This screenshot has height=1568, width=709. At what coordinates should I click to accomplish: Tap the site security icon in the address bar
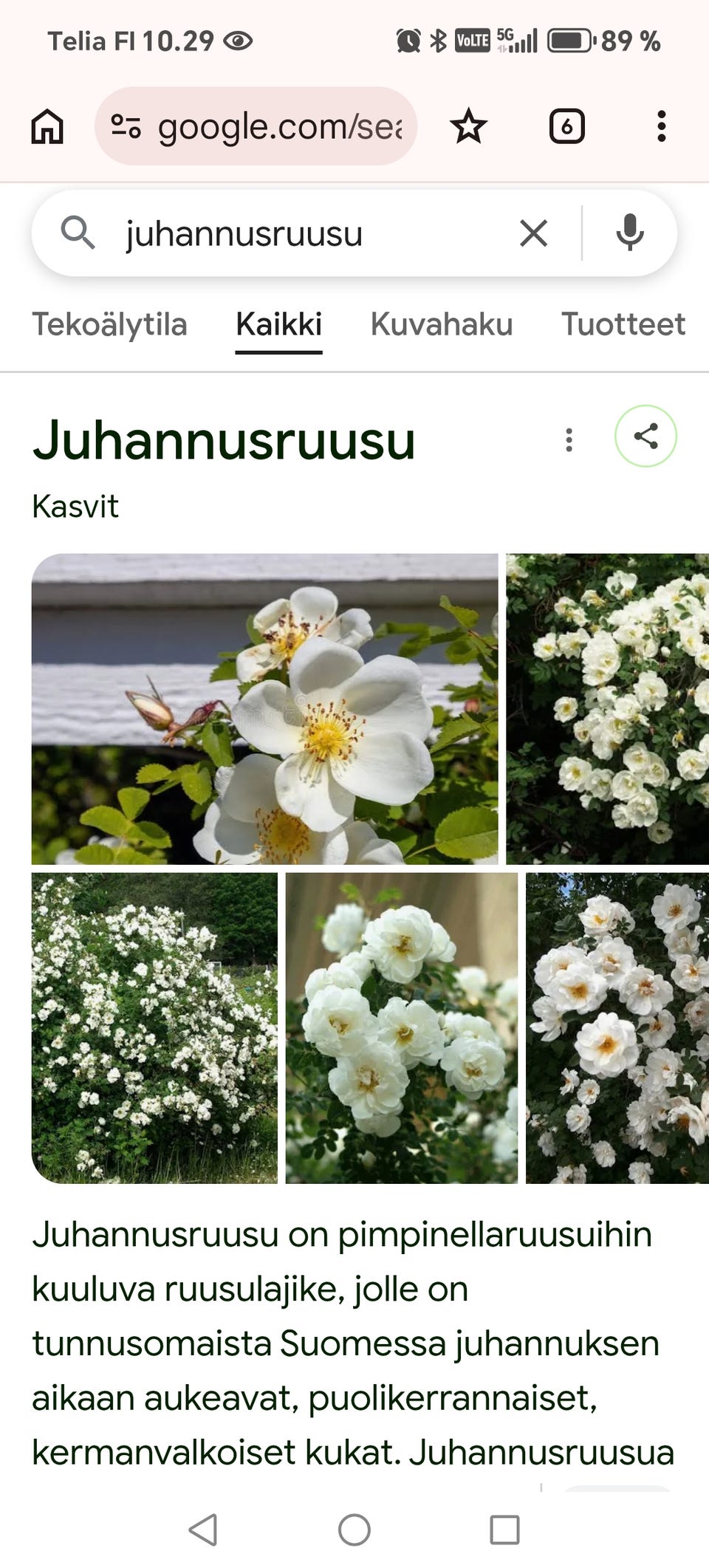(x=127, y=126)
